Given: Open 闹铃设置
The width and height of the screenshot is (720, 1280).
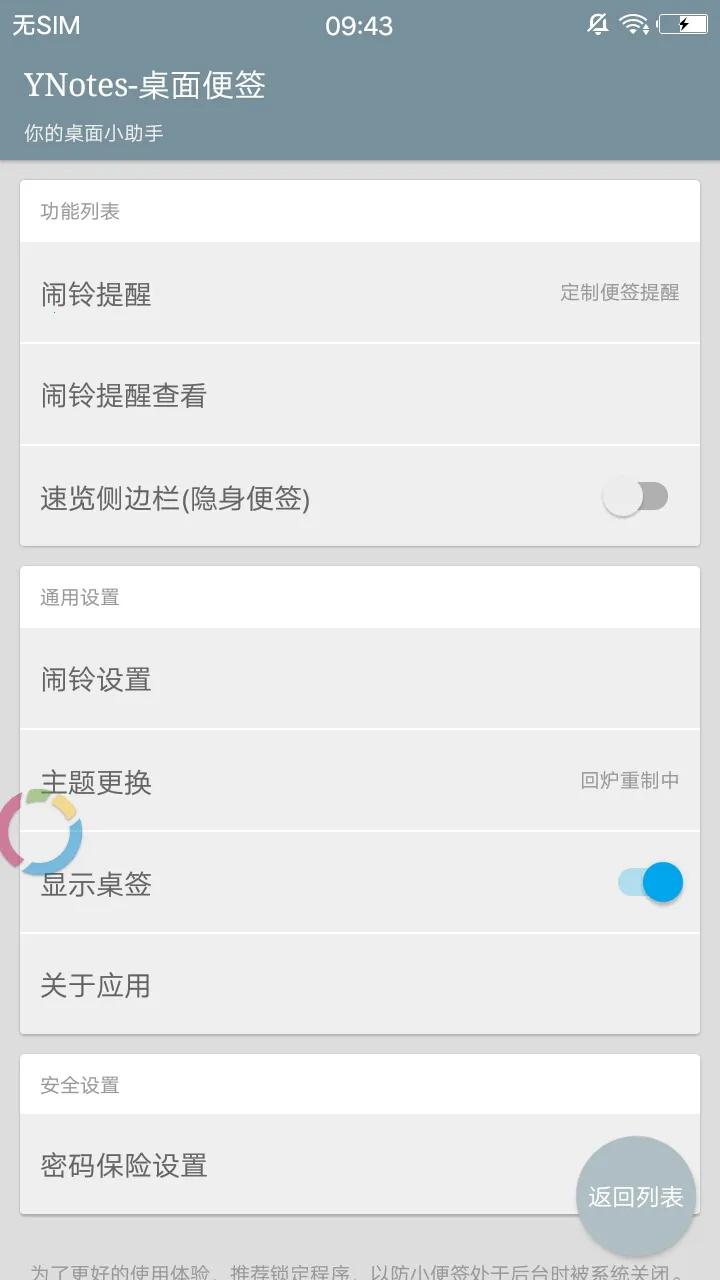Looking at the screenshot, I should click(360, 680).
